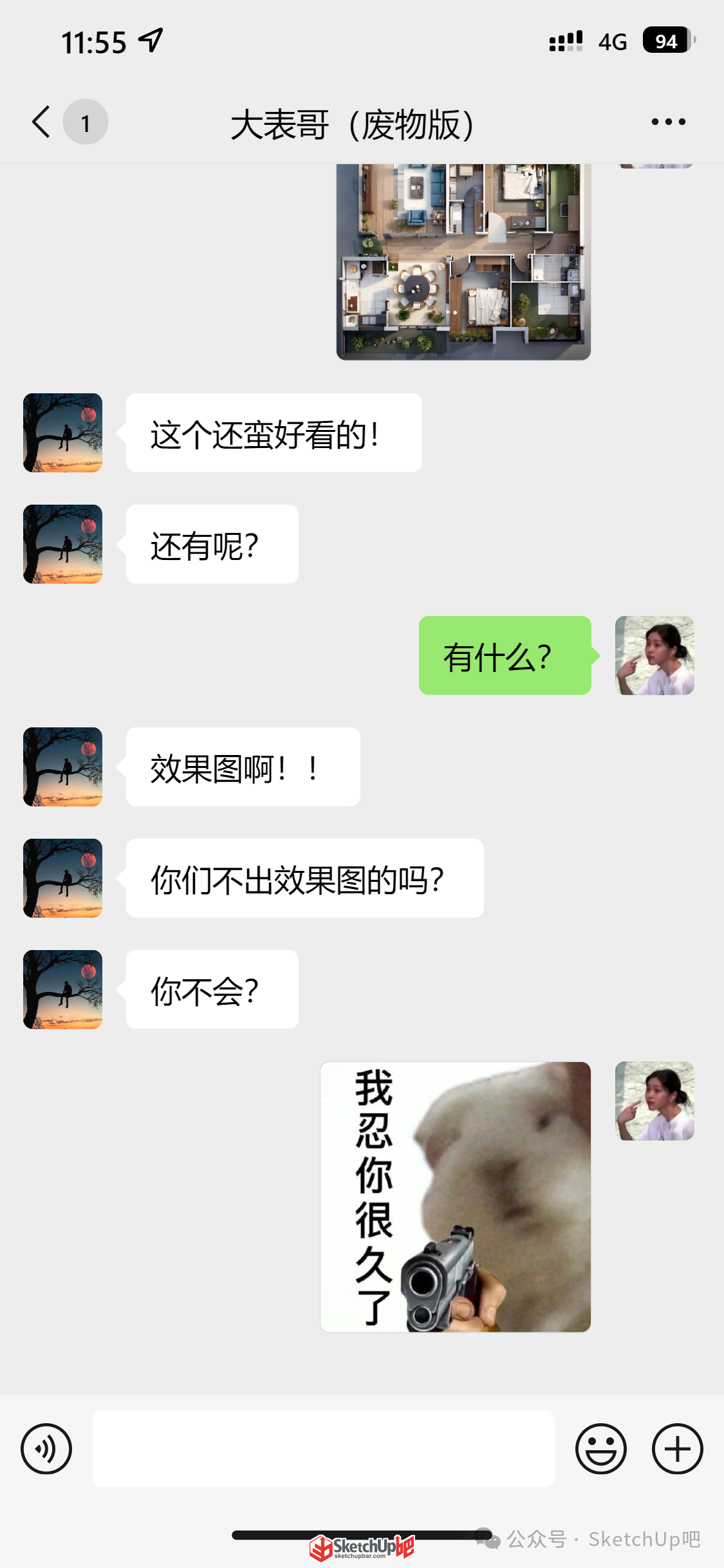
Task: Open the plus attachments menu
Action: click(677, 1448)
